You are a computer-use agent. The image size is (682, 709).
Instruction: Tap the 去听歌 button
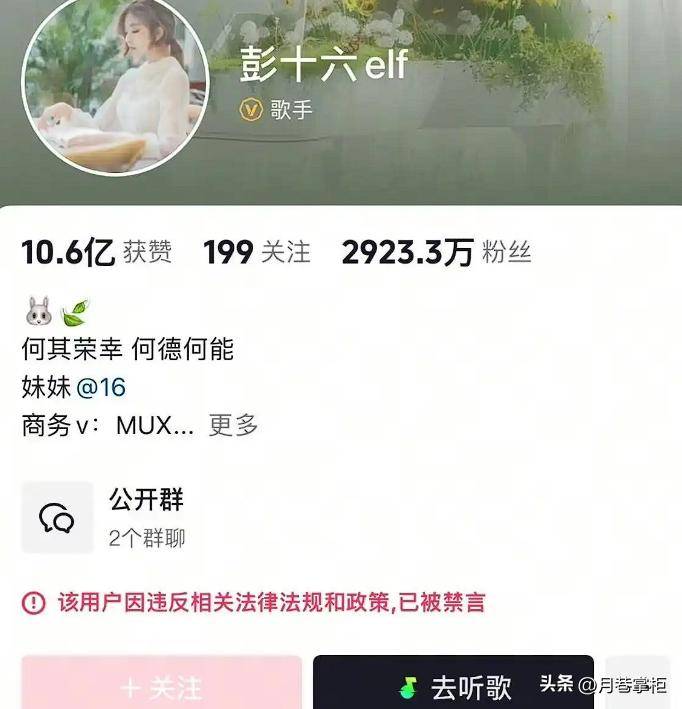(453, 686)
